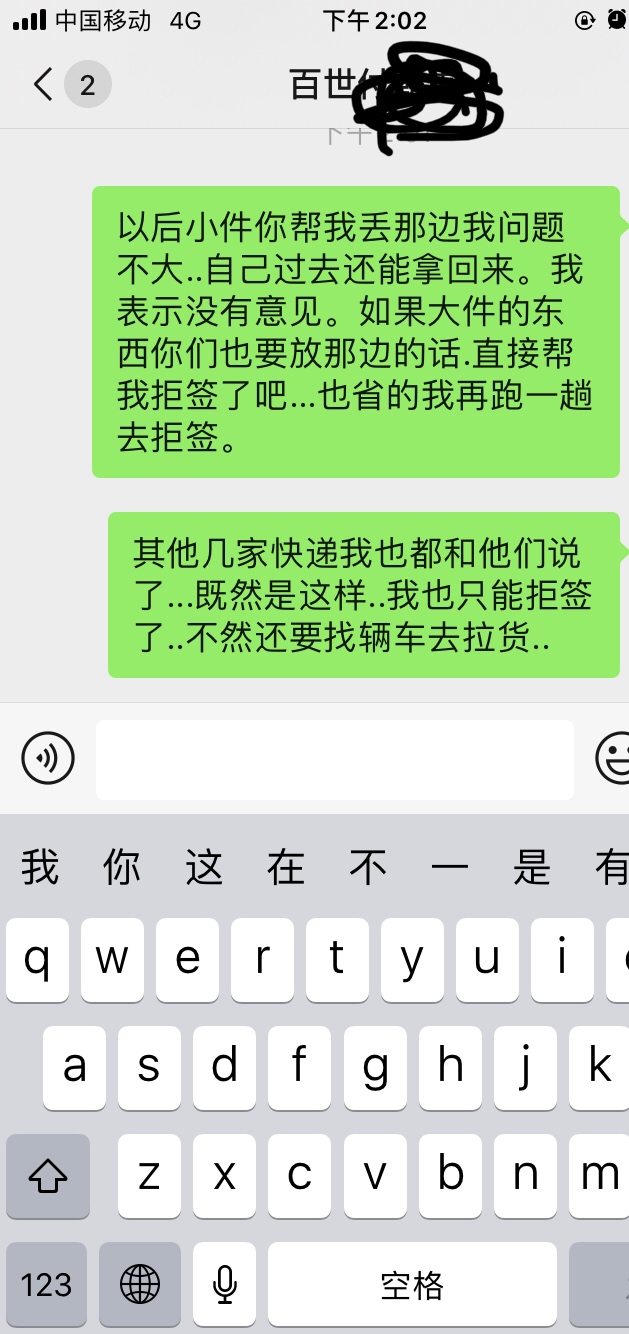Screen dimensions: 629x1334
Task: Select the suggestion 不
Action: (368, 867)
